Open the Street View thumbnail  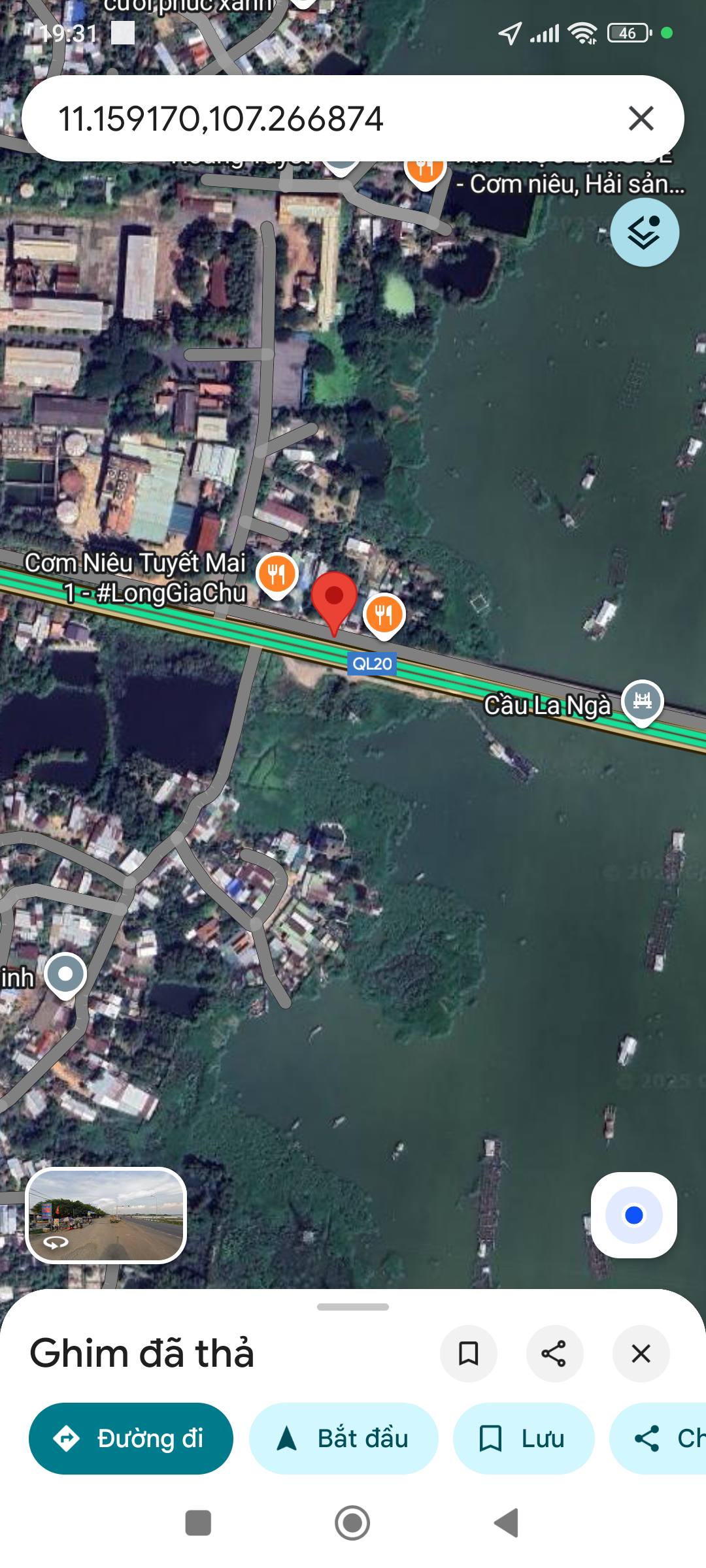point(106,1215)
